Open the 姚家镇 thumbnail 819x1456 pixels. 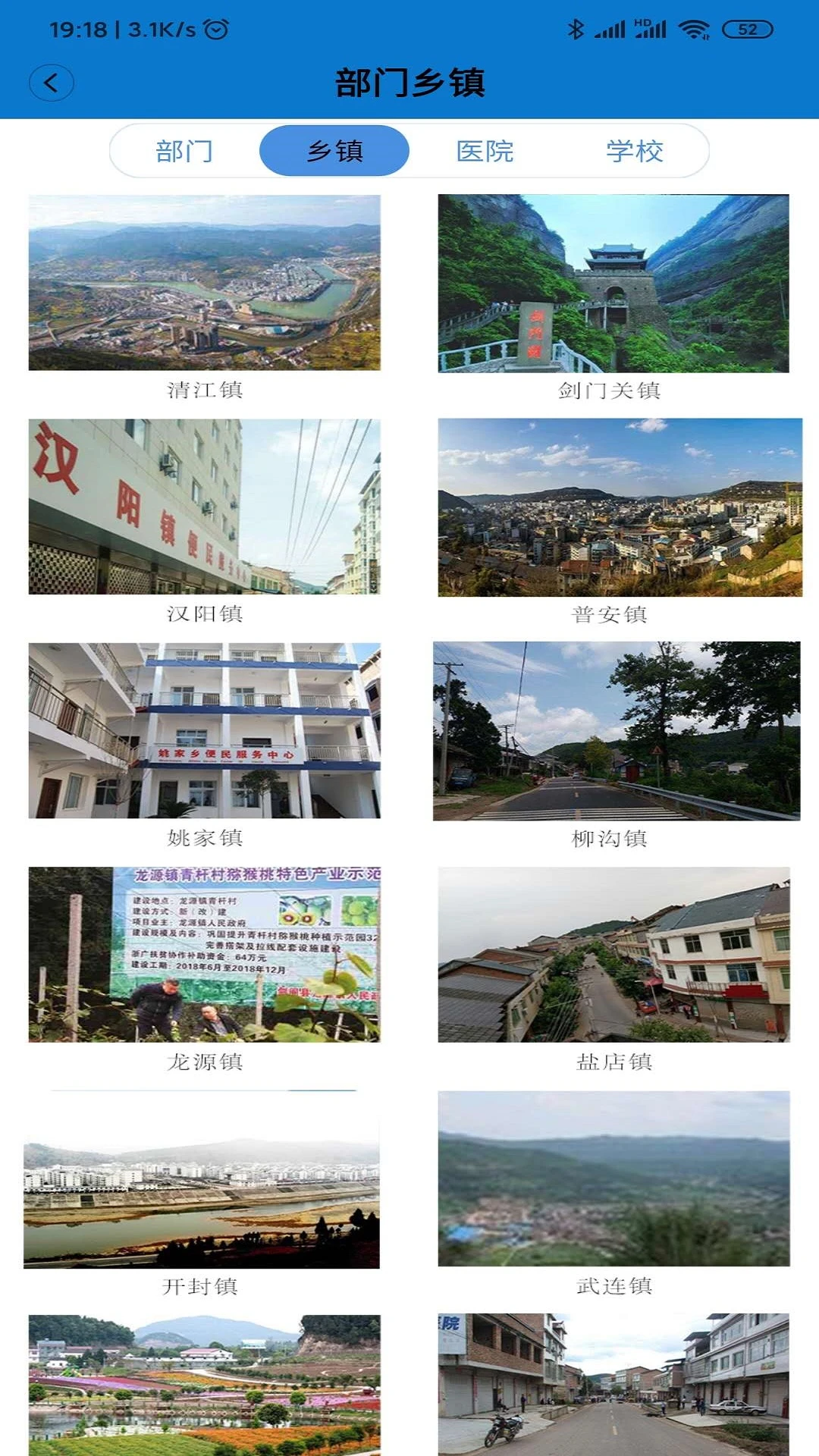click(x=205, y=732)
